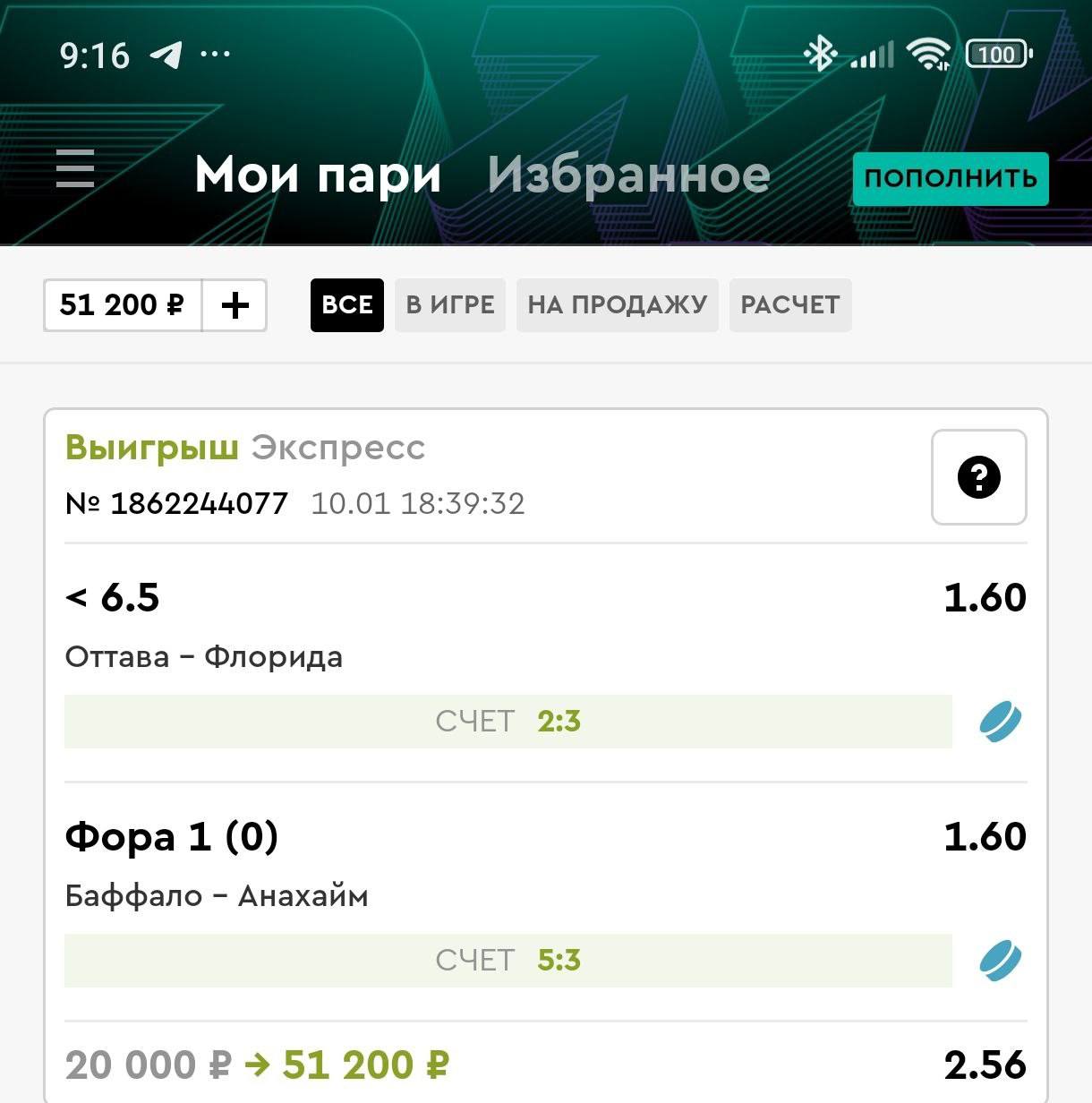1092x1103 pixels.
Task: Tap the 51 200 ₽ balance
Action: pos(122,306)
